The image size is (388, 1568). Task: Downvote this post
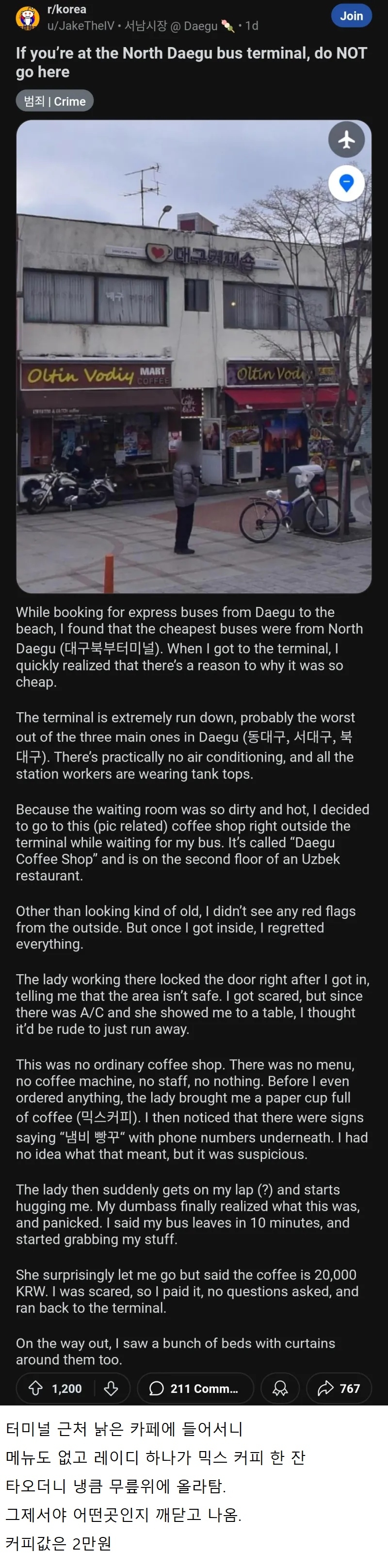(x=111, y=1388)
